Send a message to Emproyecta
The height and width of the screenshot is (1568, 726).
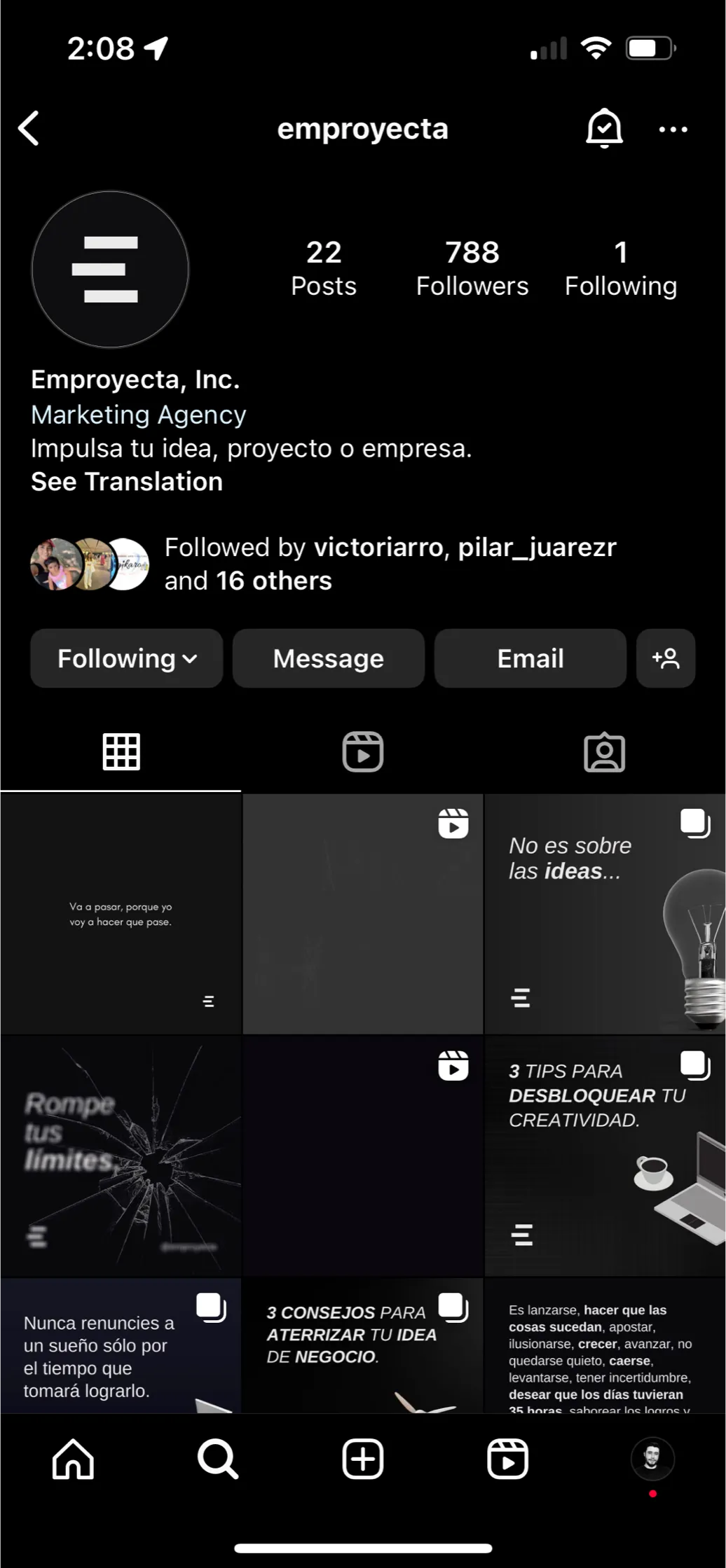328,658
